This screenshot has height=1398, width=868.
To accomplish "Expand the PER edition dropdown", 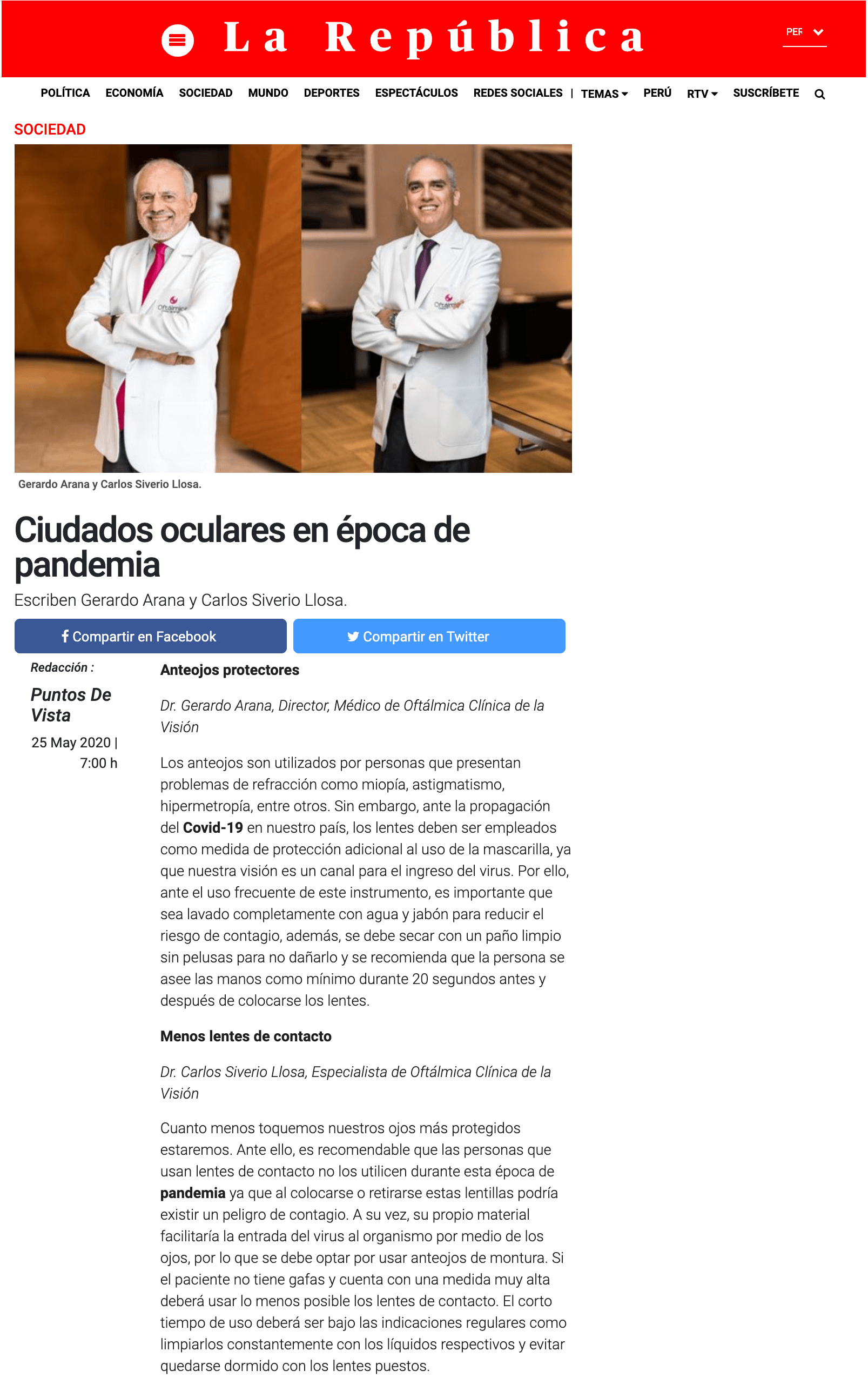I will point(804,32).
